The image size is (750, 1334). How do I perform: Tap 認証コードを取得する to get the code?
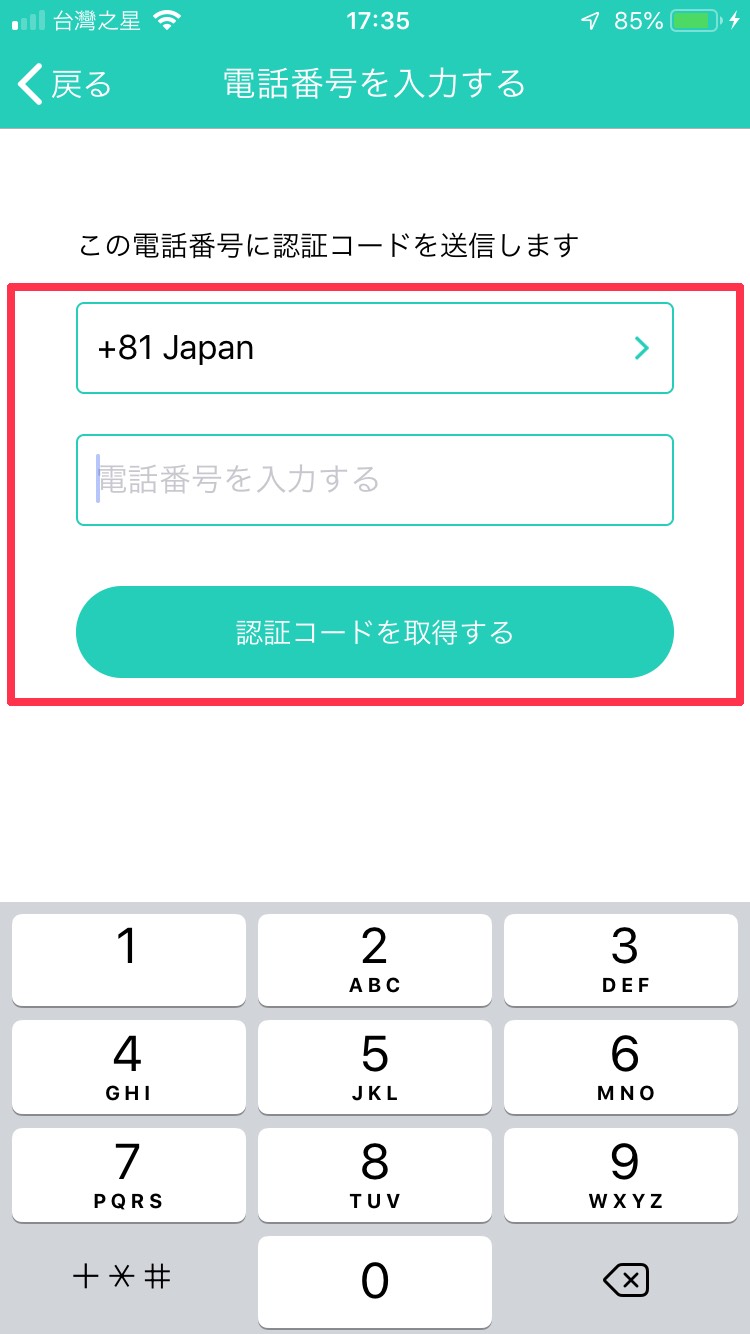pyautogui.click(x=375, y=632)
